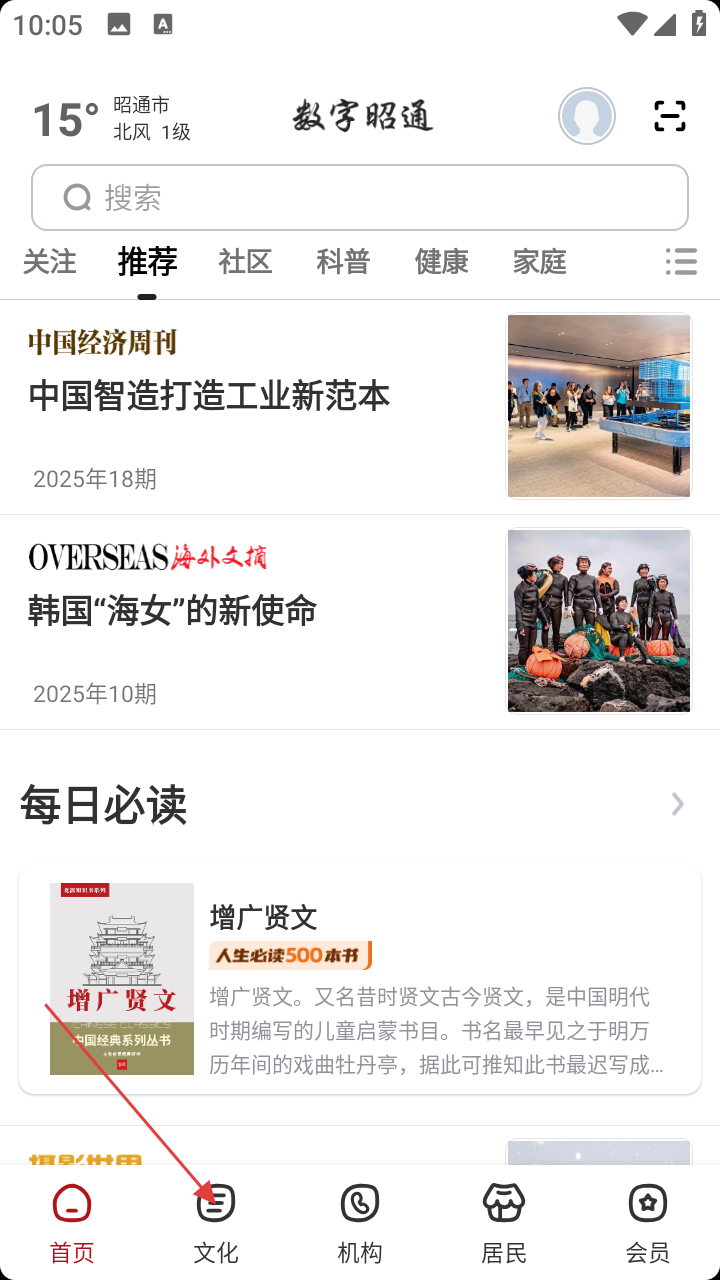Open the 居民 bottom tab
The height and width of the screenshot is (1280, 720).
point(504,1222)
